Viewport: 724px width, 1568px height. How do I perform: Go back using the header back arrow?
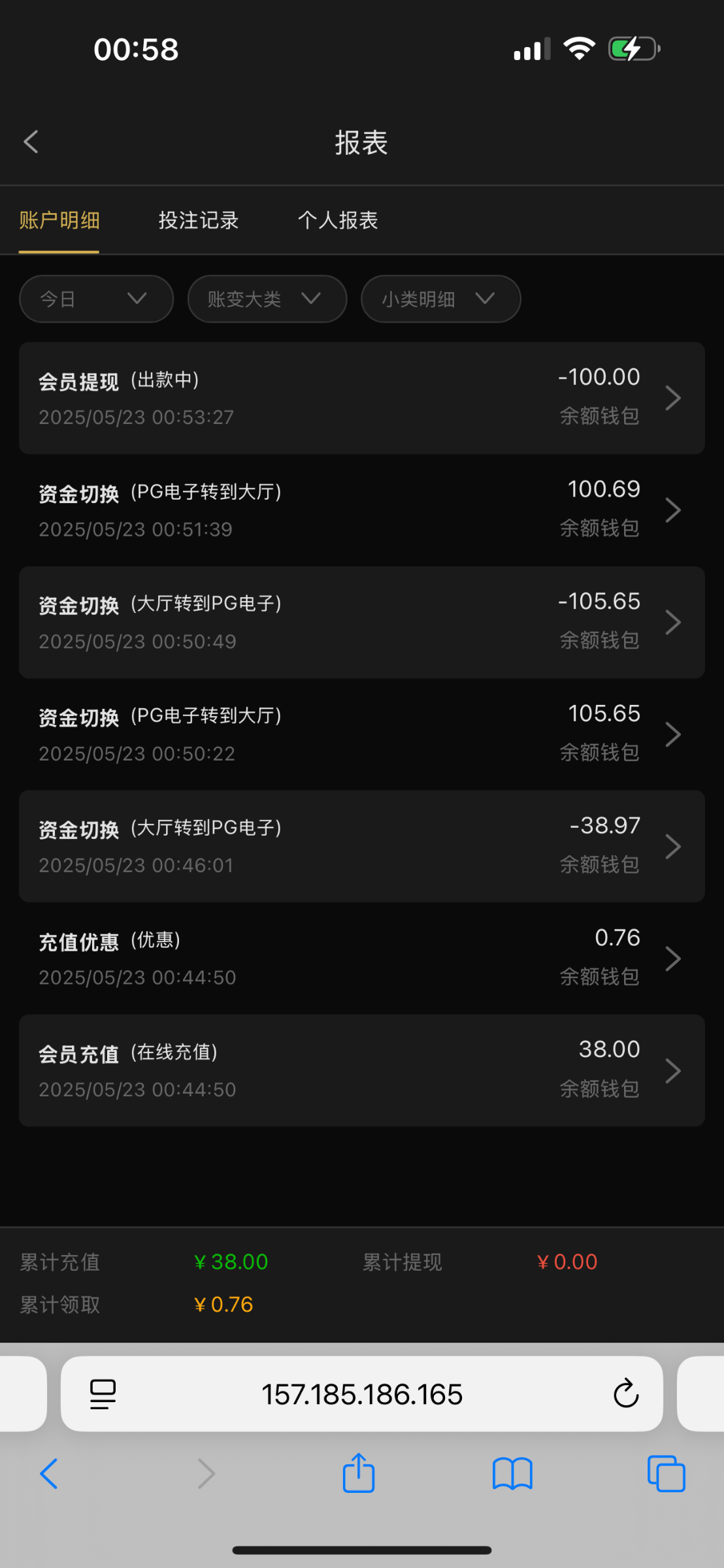[31, 142]
